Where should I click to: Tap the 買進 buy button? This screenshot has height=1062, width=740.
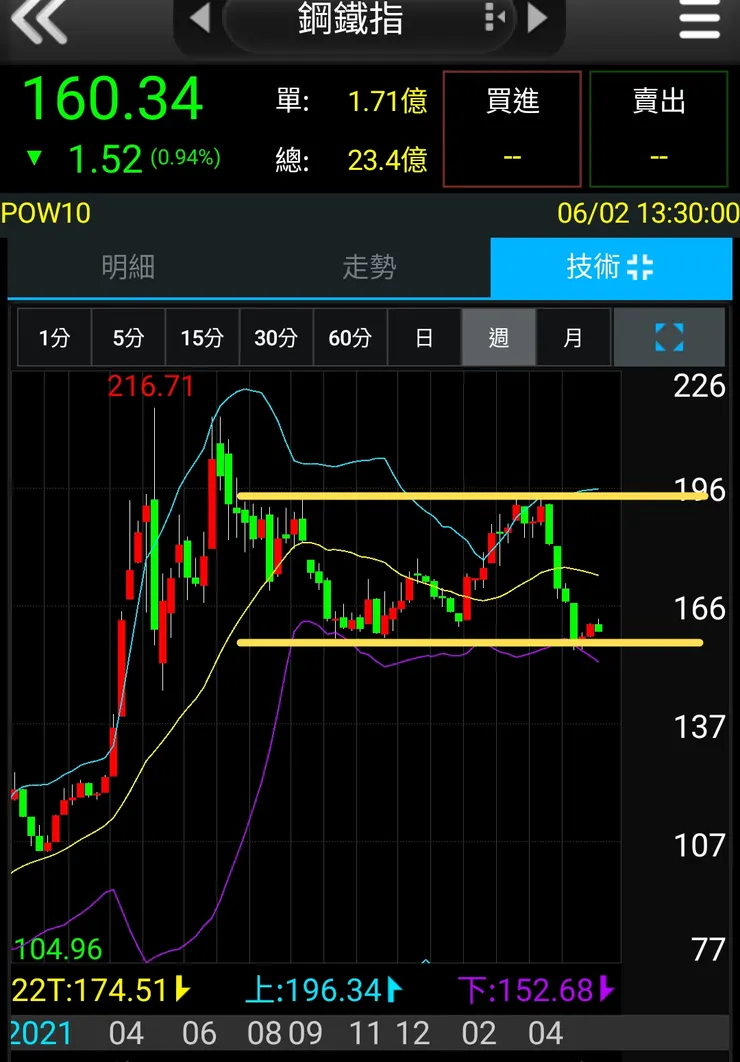pyautogui.click(x=512, y=129)
